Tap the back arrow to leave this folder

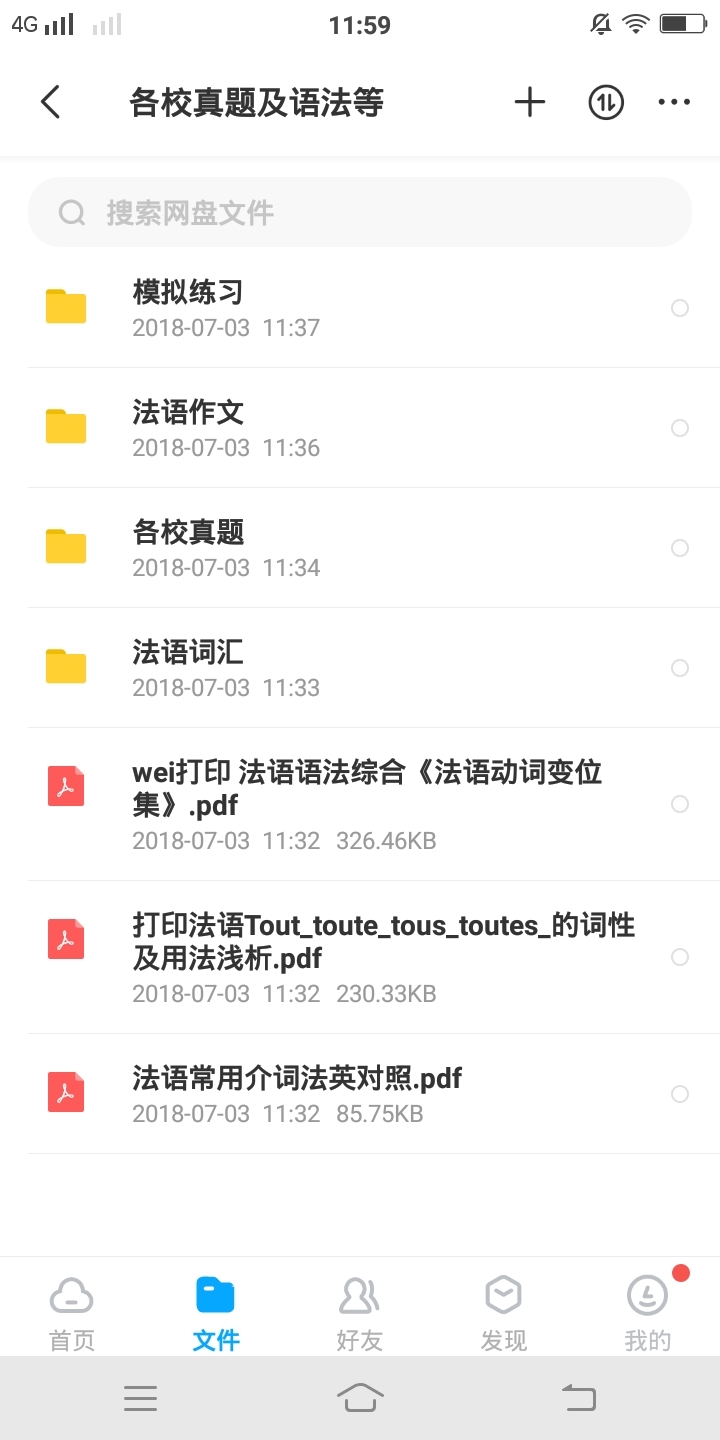pyautogui.click(x=50, y=102)
